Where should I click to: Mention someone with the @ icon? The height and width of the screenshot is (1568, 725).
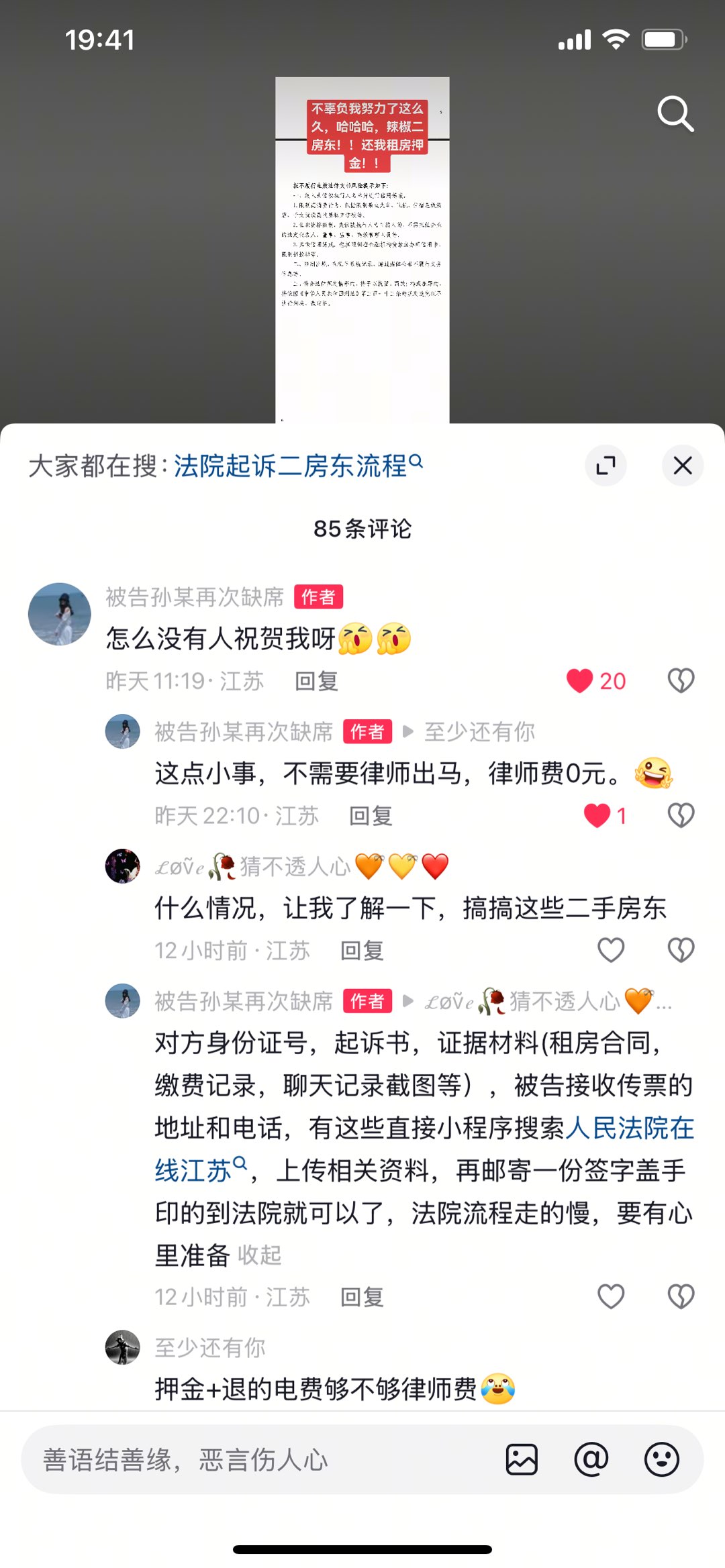tap(591, 1460)
